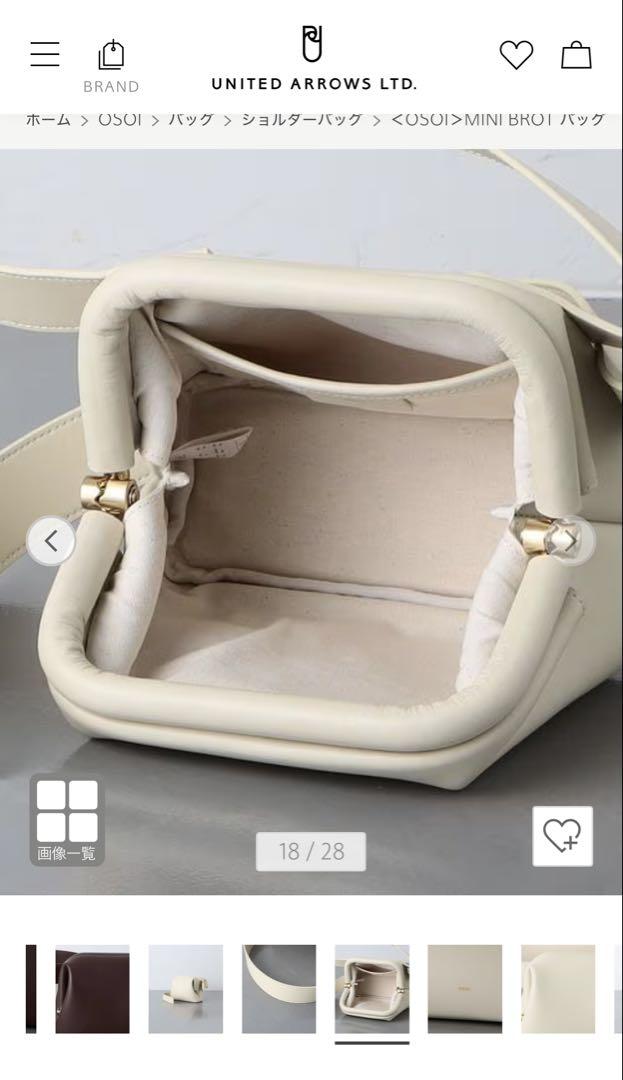Image resolution: width=623 pixels, height=1080 pixels.
Task: Select the strap close-up thumbnail
Action: tap(279, 989)
